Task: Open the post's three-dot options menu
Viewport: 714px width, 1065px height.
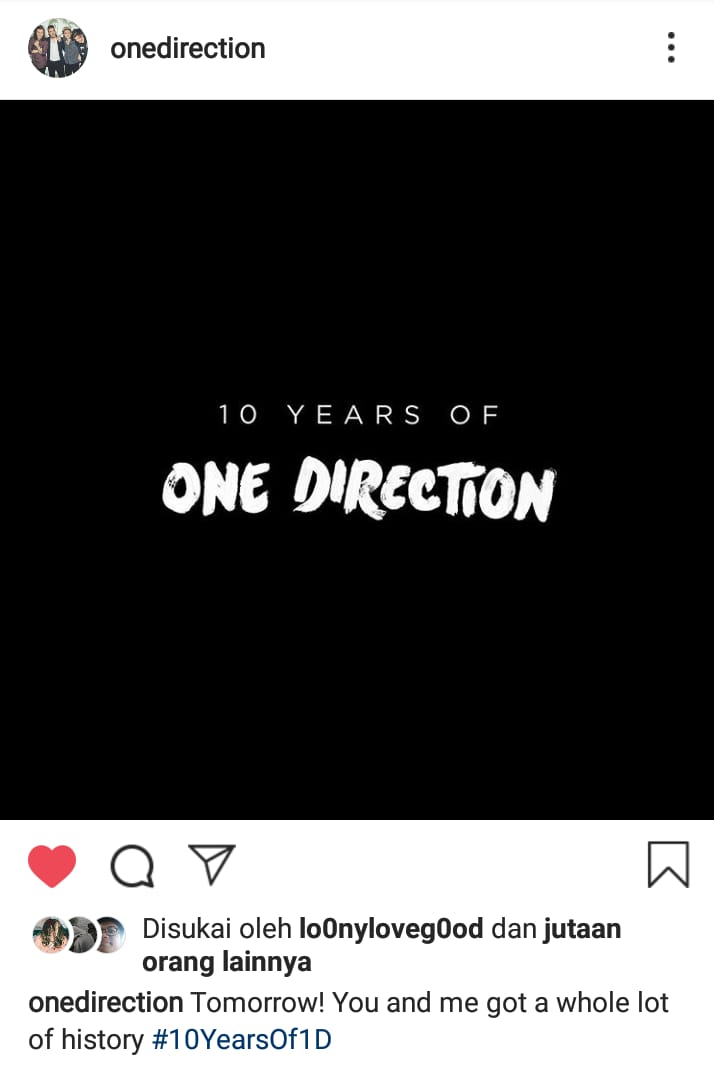Action: 670,48
